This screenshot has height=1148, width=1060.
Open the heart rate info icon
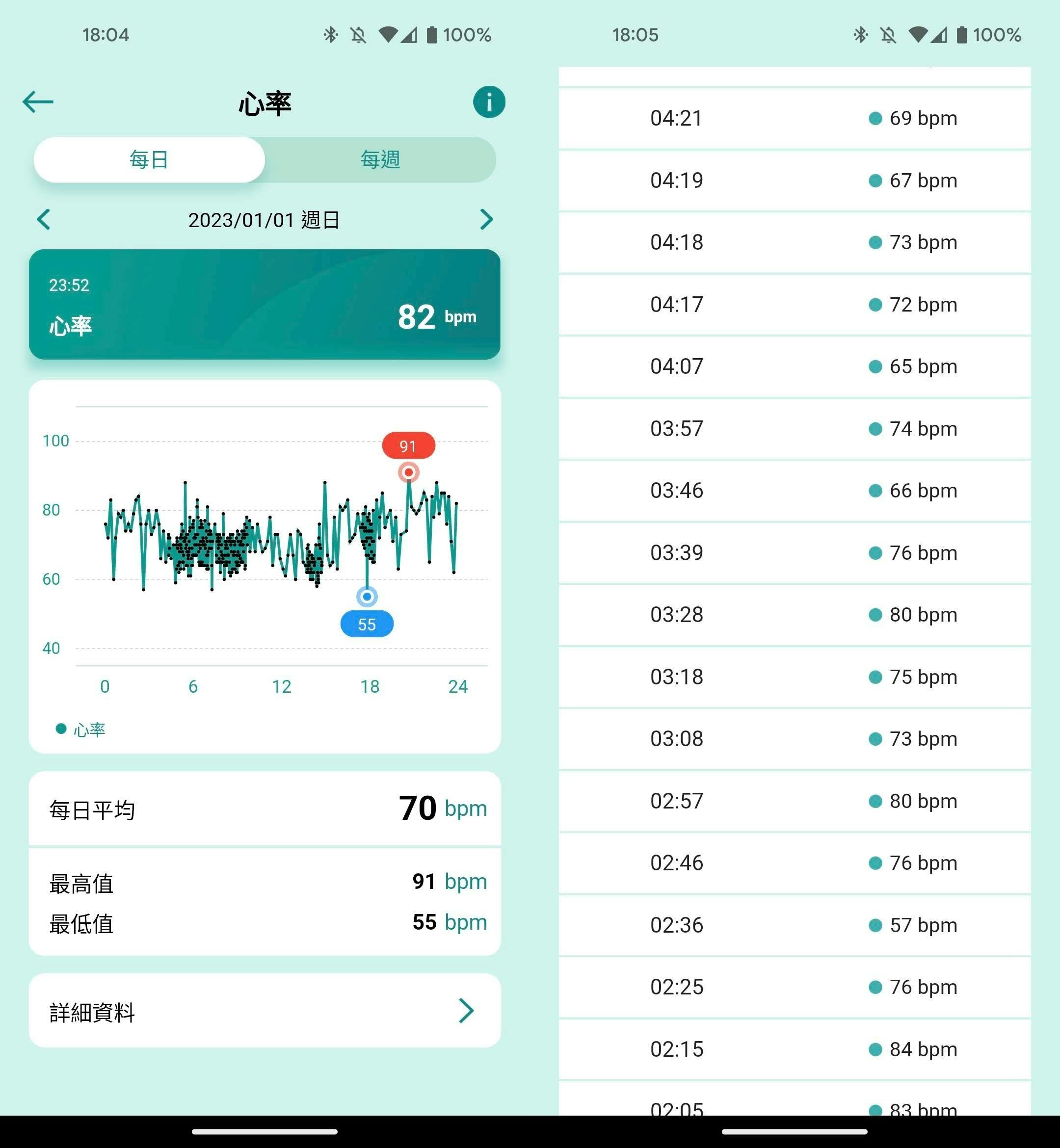pos(489,103)
